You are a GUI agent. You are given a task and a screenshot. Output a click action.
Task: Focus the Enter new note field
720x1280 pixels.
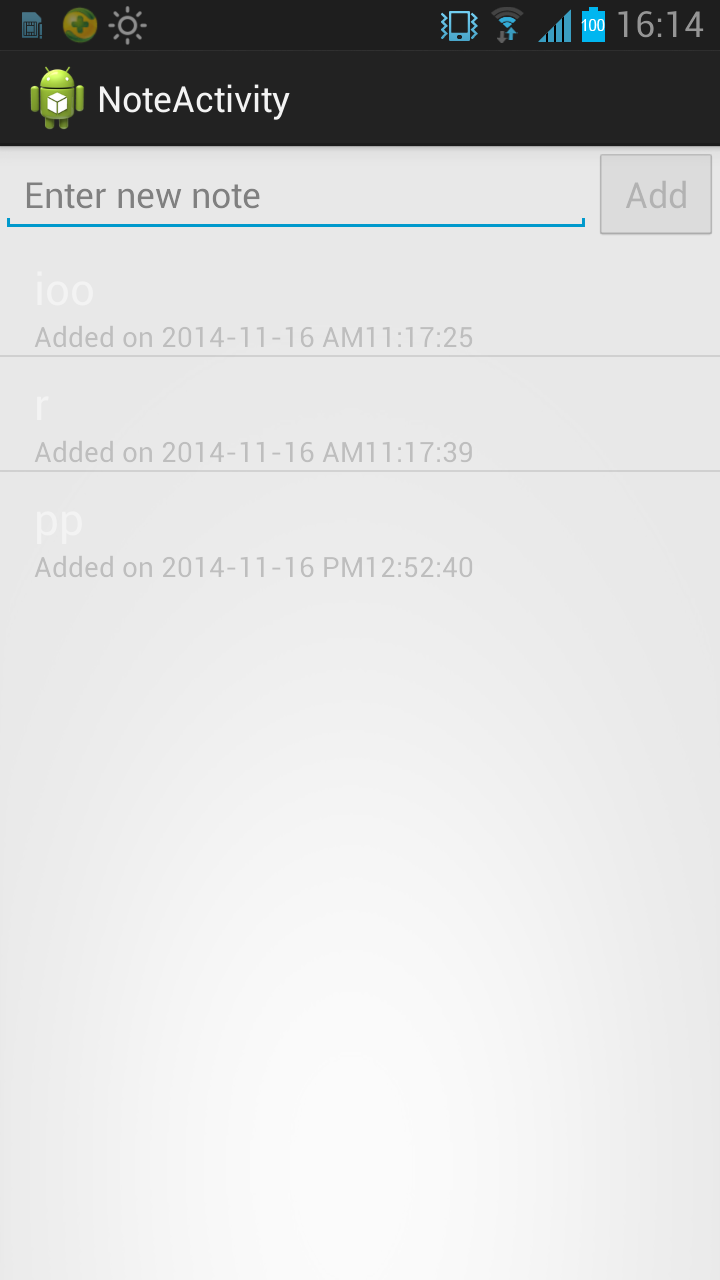click(295, 196)
